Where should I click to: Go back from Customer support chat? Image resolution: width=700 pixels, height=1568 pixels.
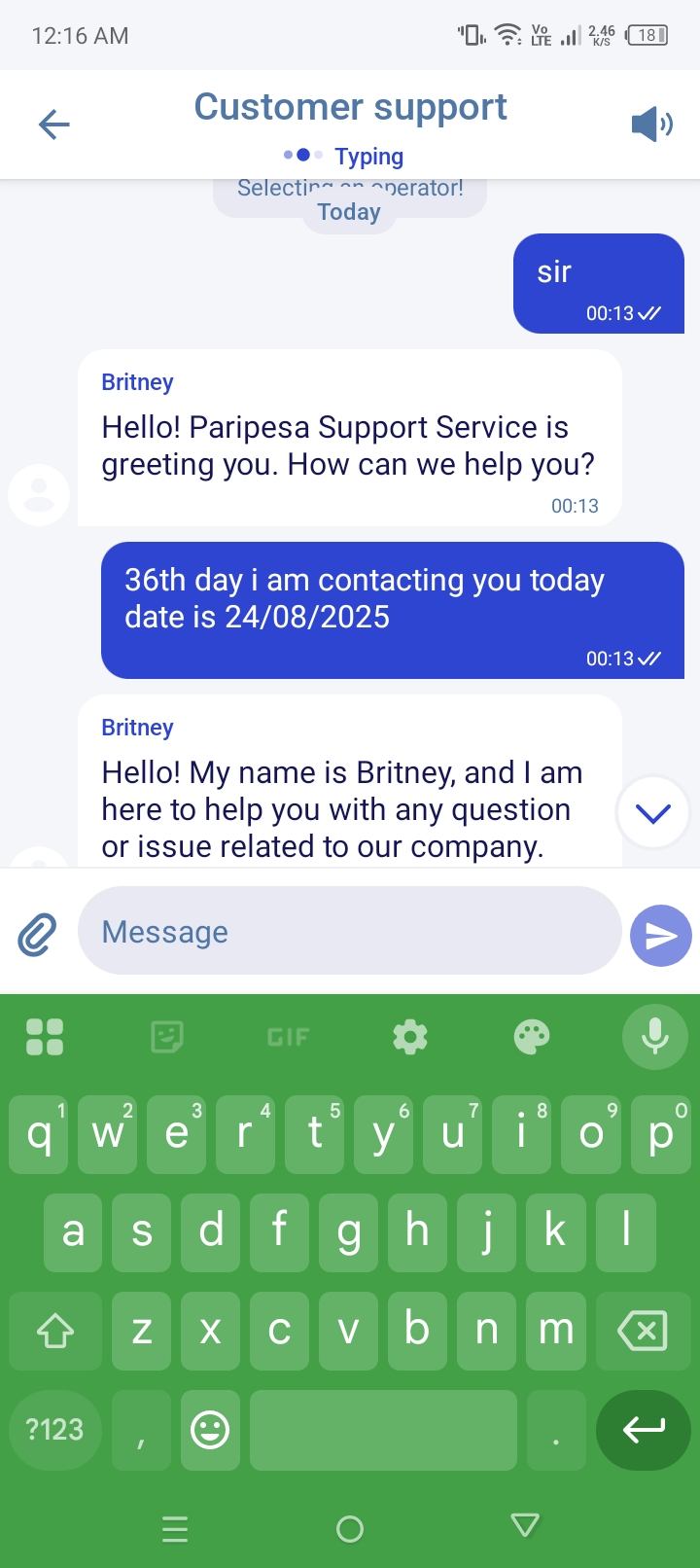pos(54,125)
